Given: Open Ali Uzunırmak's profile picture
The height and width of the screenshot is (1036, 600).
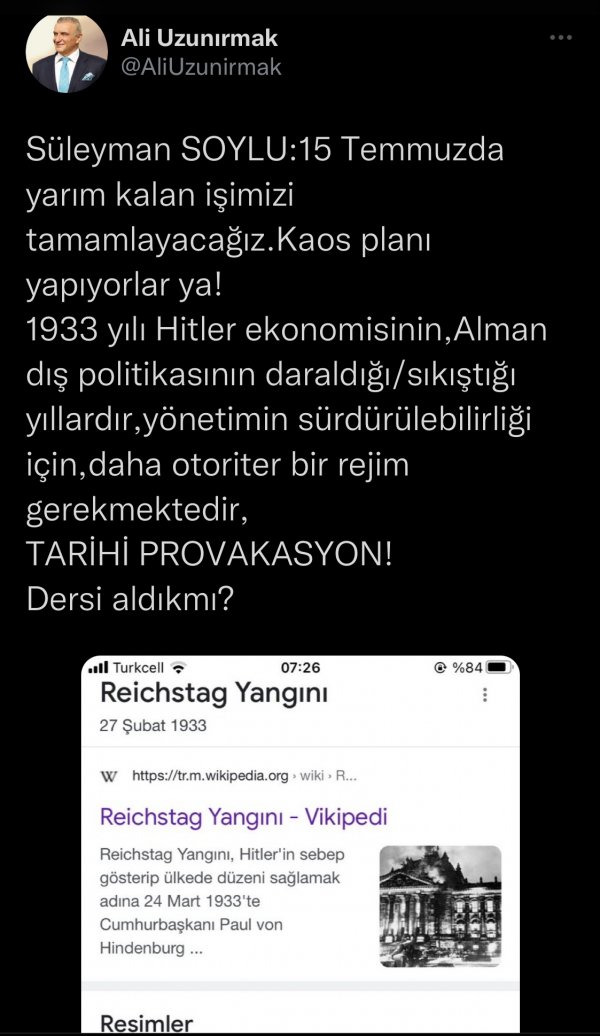Looking at the screenshot, I should click(x=66, y=55).
